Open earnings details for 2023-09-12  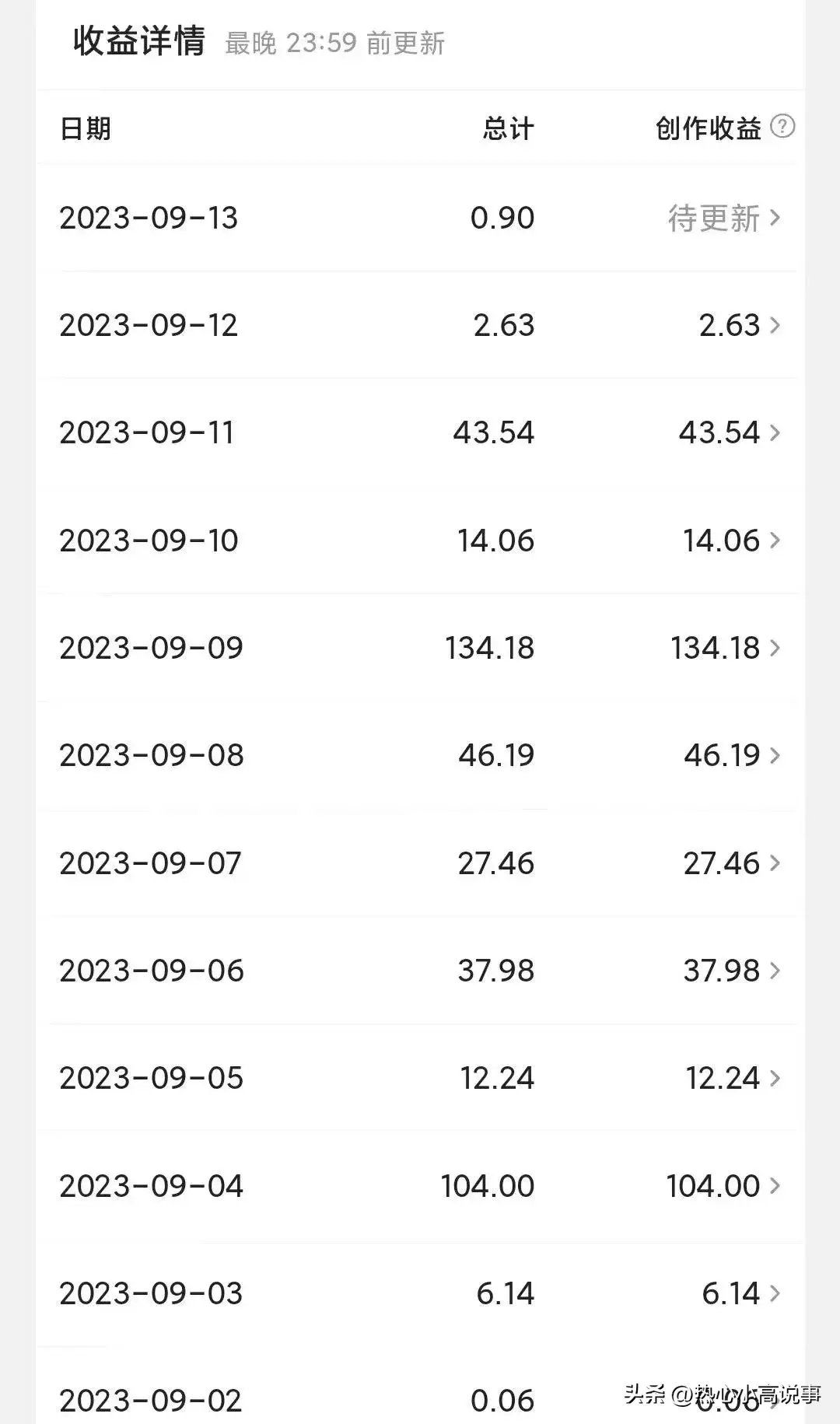click(420, 325)
